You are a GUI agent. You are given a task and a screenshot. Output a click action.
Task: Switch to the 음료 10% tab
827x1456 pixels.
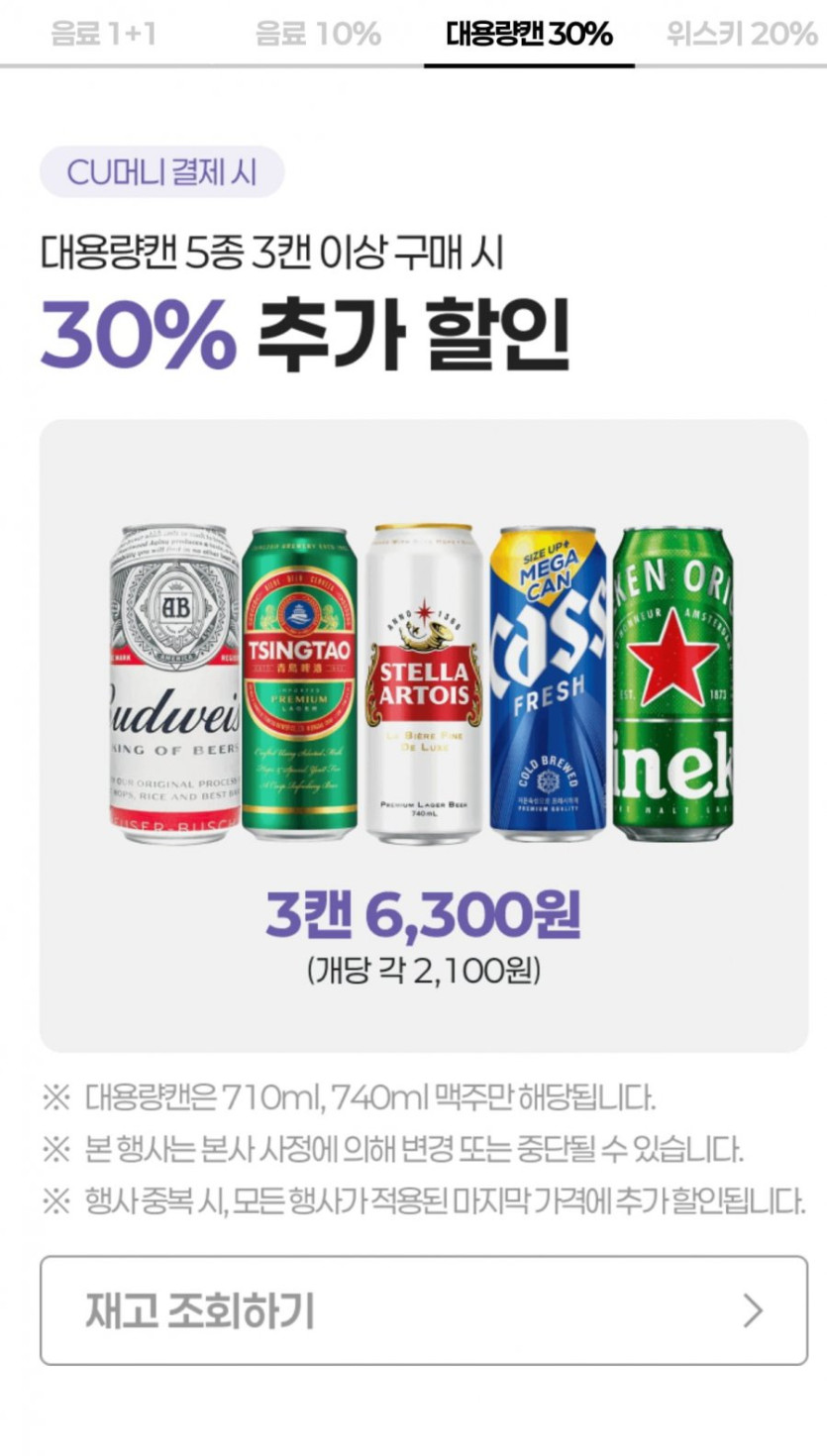coord(318,34)
